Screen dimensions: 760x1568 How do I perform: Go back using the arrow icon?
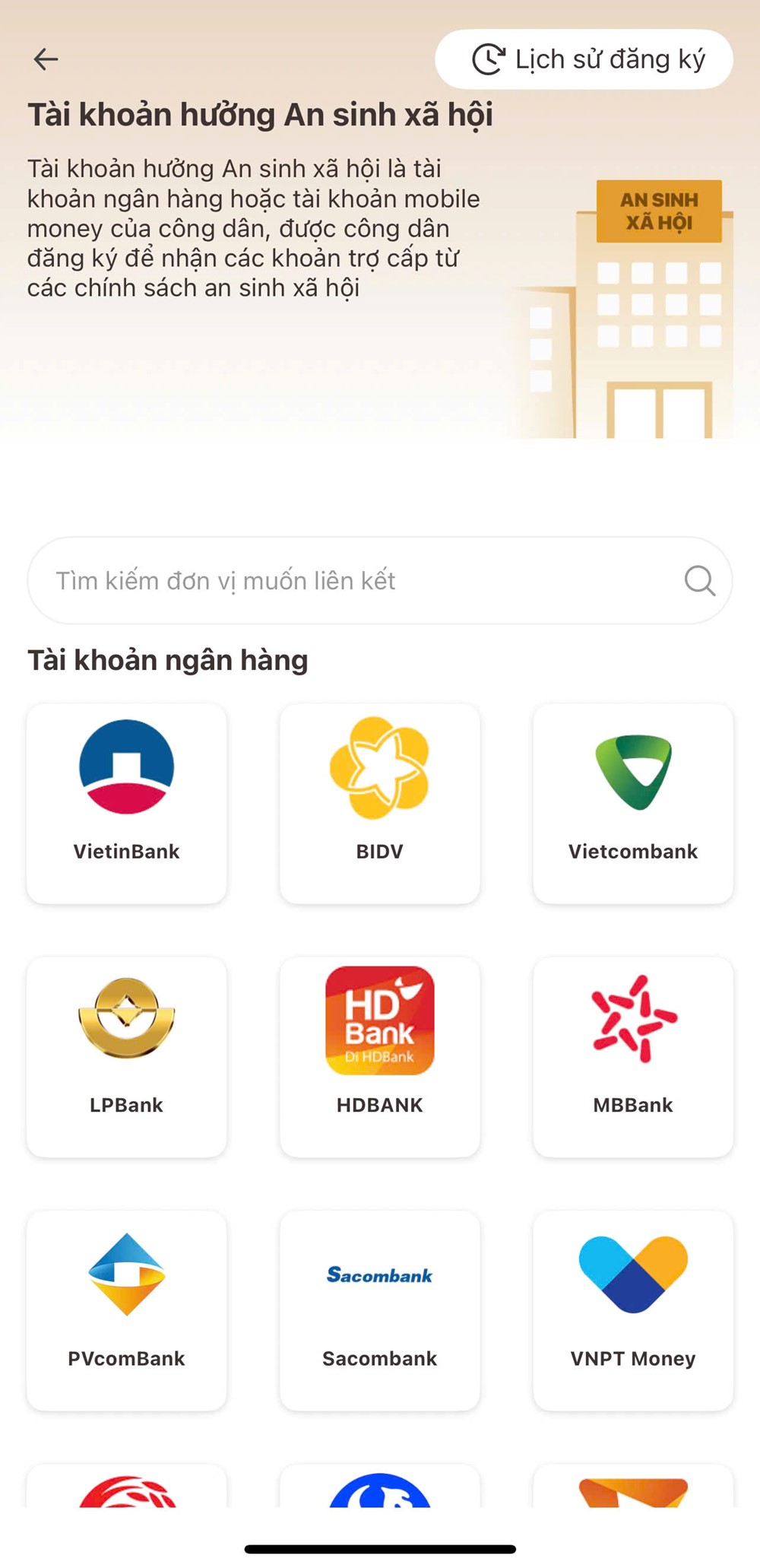46,59
